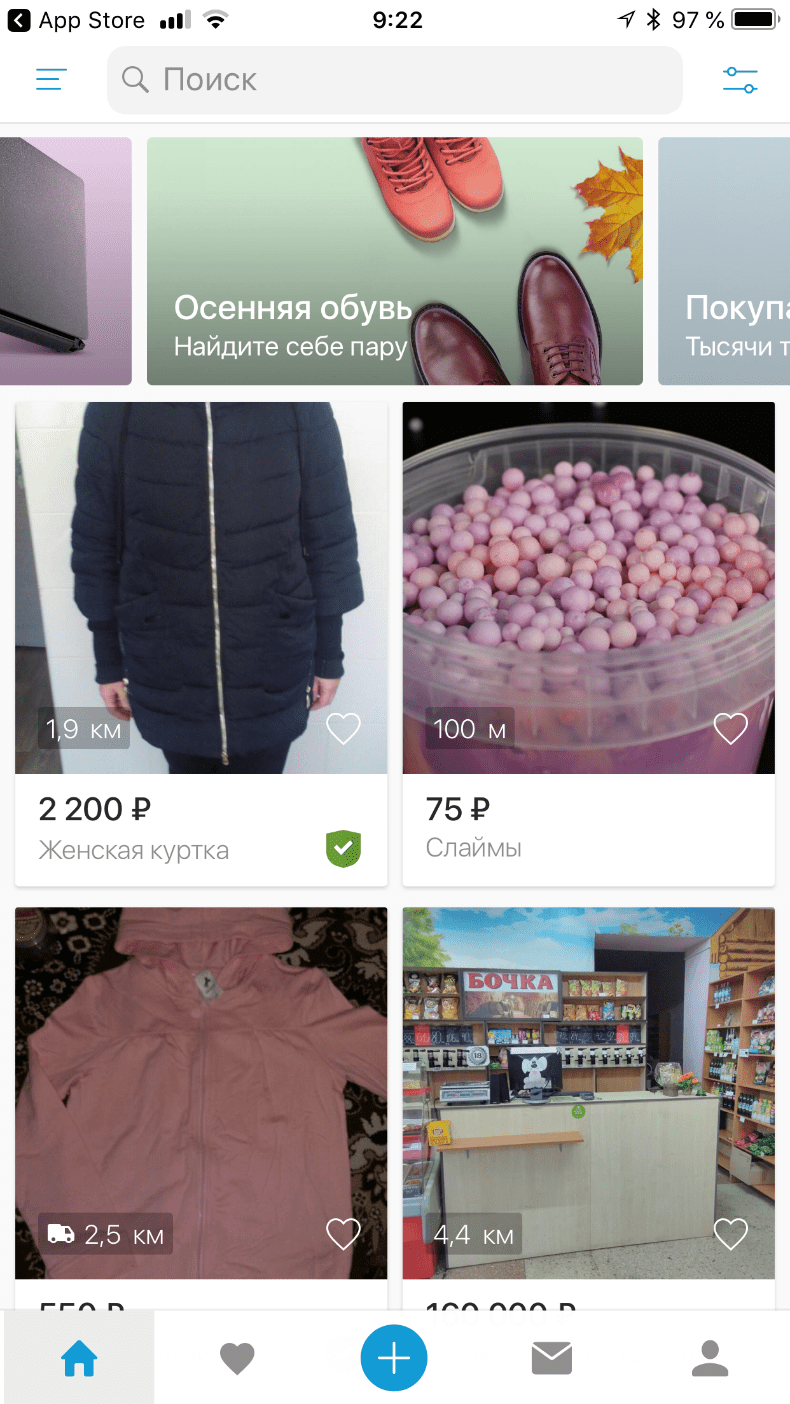
Task: Open the Осенняя обувь banner
Action: tap(394, 261)
